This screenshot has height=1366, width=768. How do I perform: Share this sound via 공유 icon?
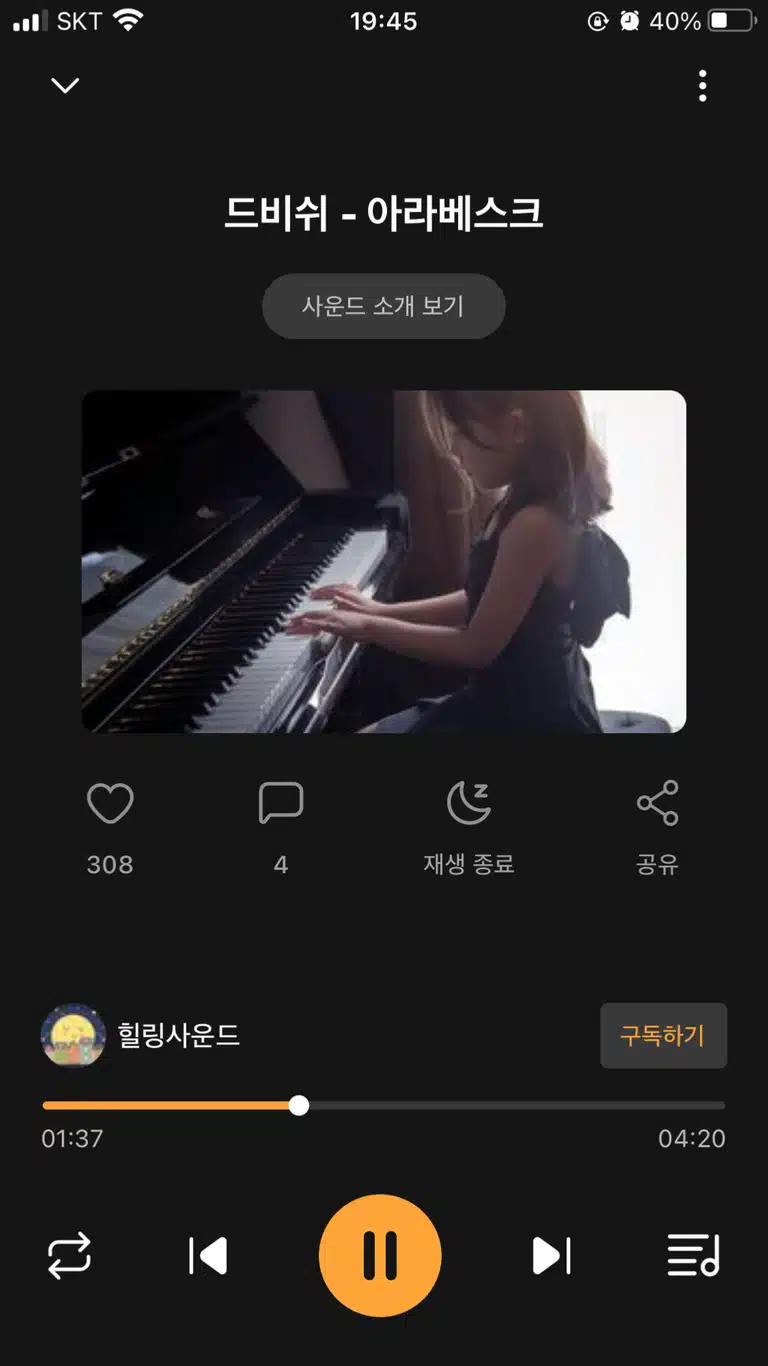657,803
